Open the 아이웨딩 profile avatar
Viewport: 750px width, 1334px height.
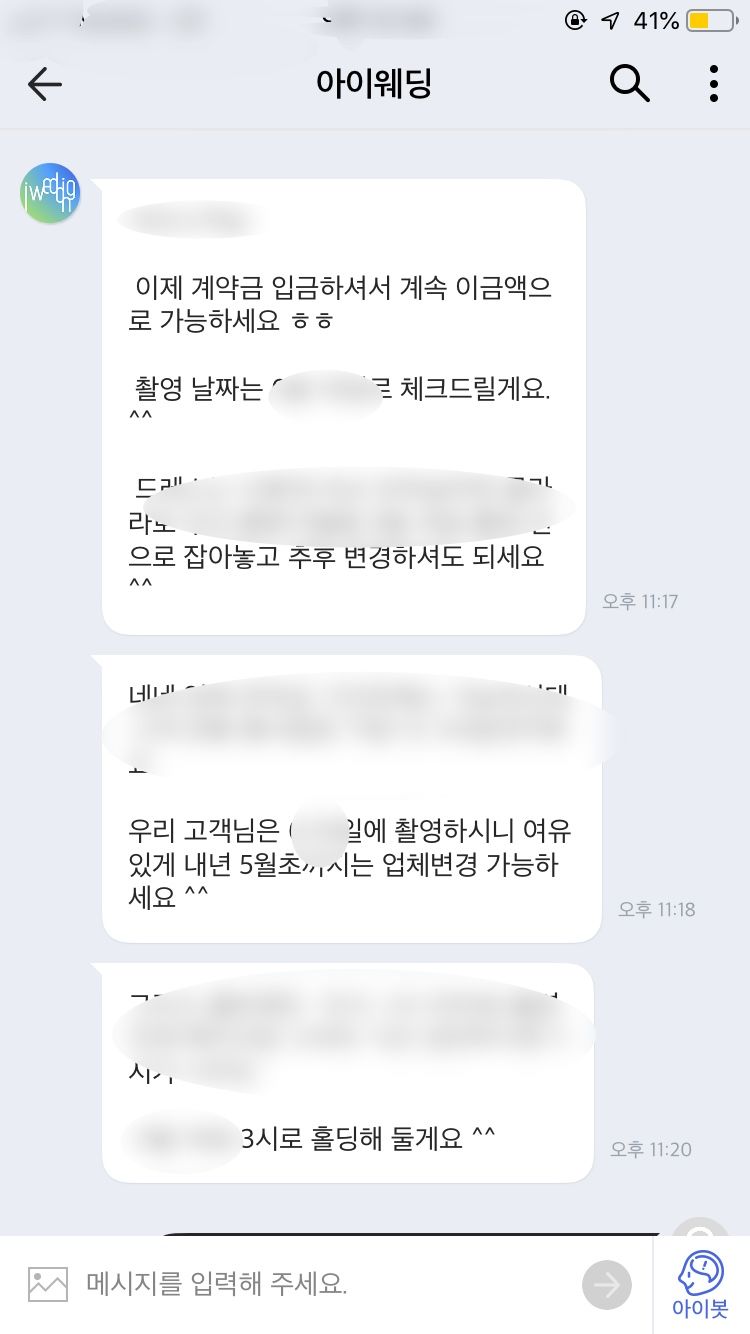pyautogui.click(x=50, y=193)
